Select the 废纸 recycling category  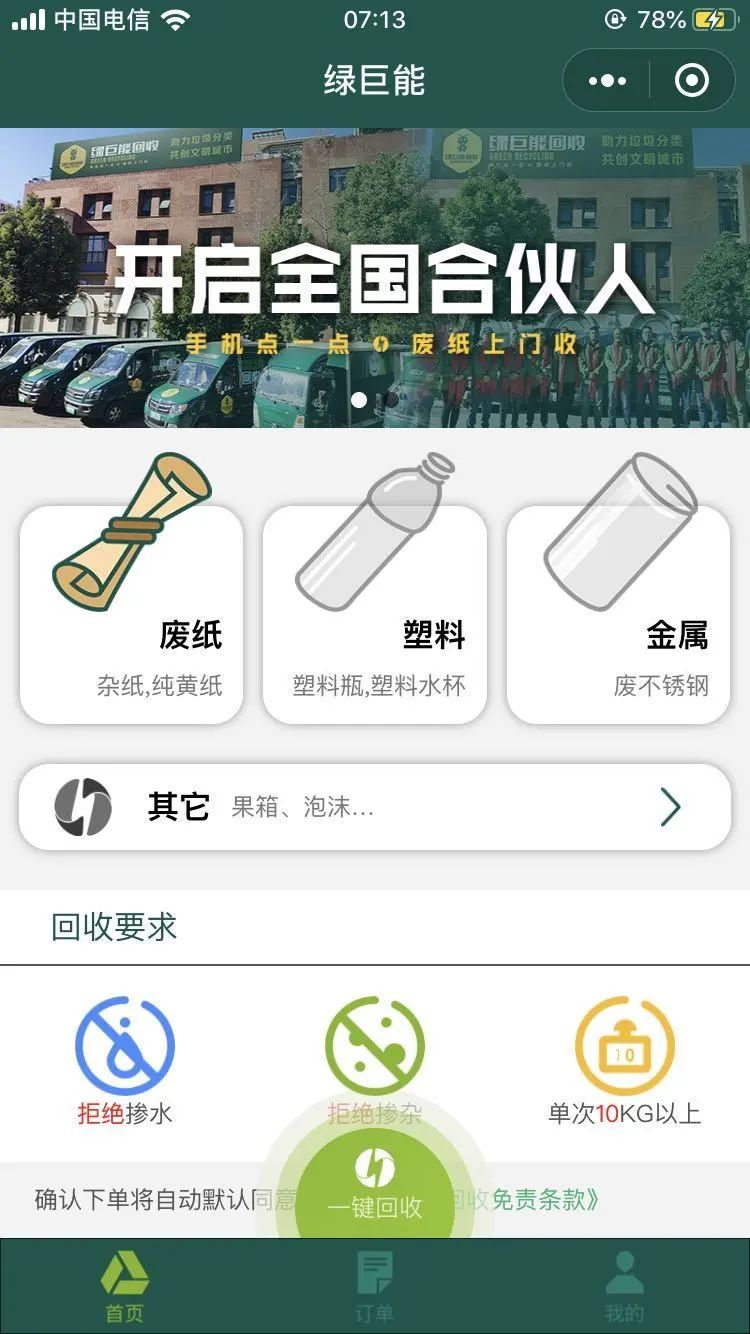[131, 614]
